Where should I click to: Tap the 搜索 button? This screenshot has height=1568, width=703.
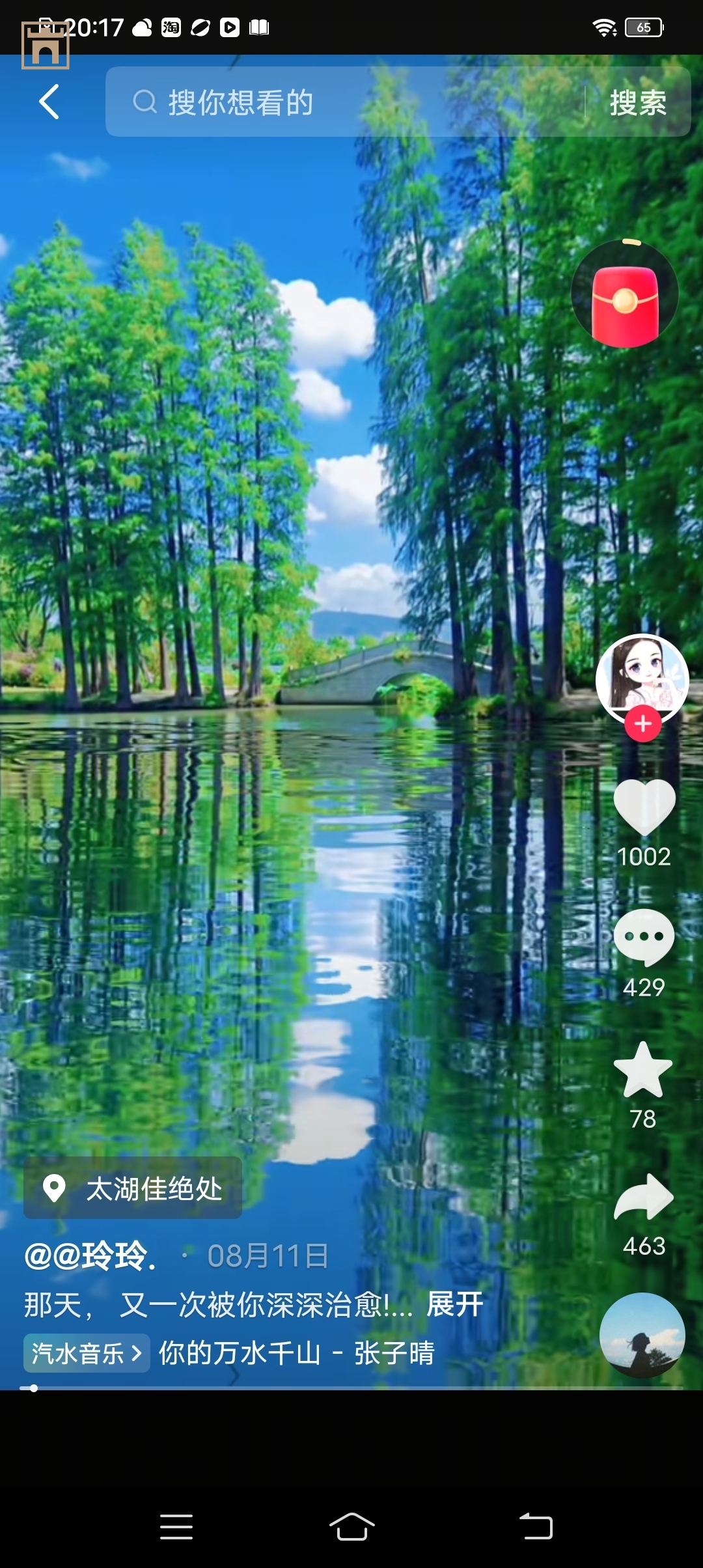click(637, 102)
